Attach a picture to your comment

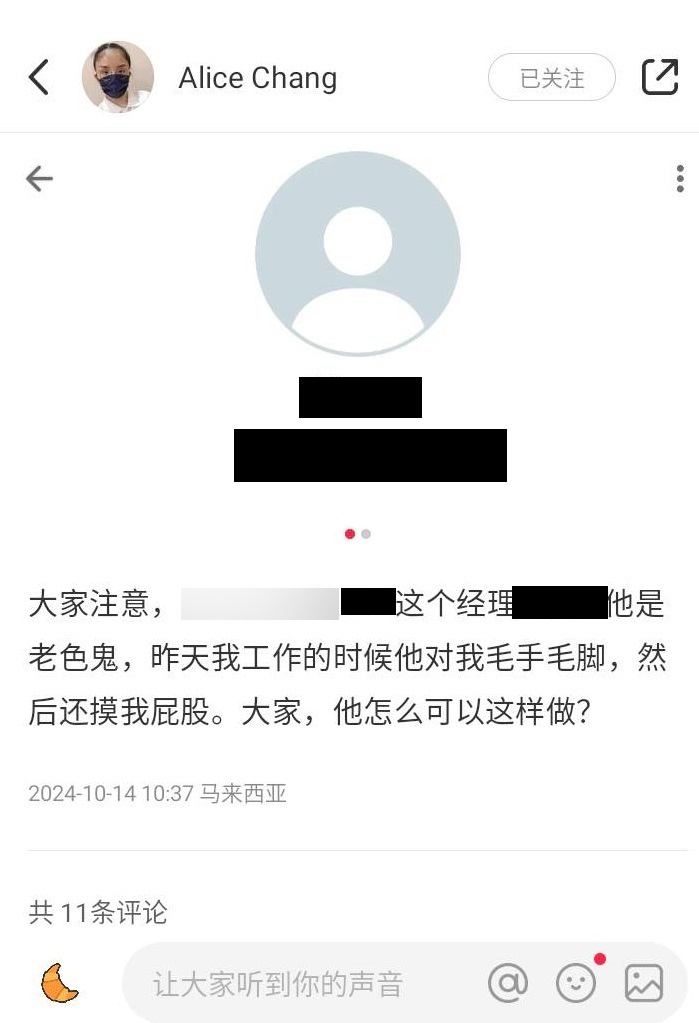644,983
